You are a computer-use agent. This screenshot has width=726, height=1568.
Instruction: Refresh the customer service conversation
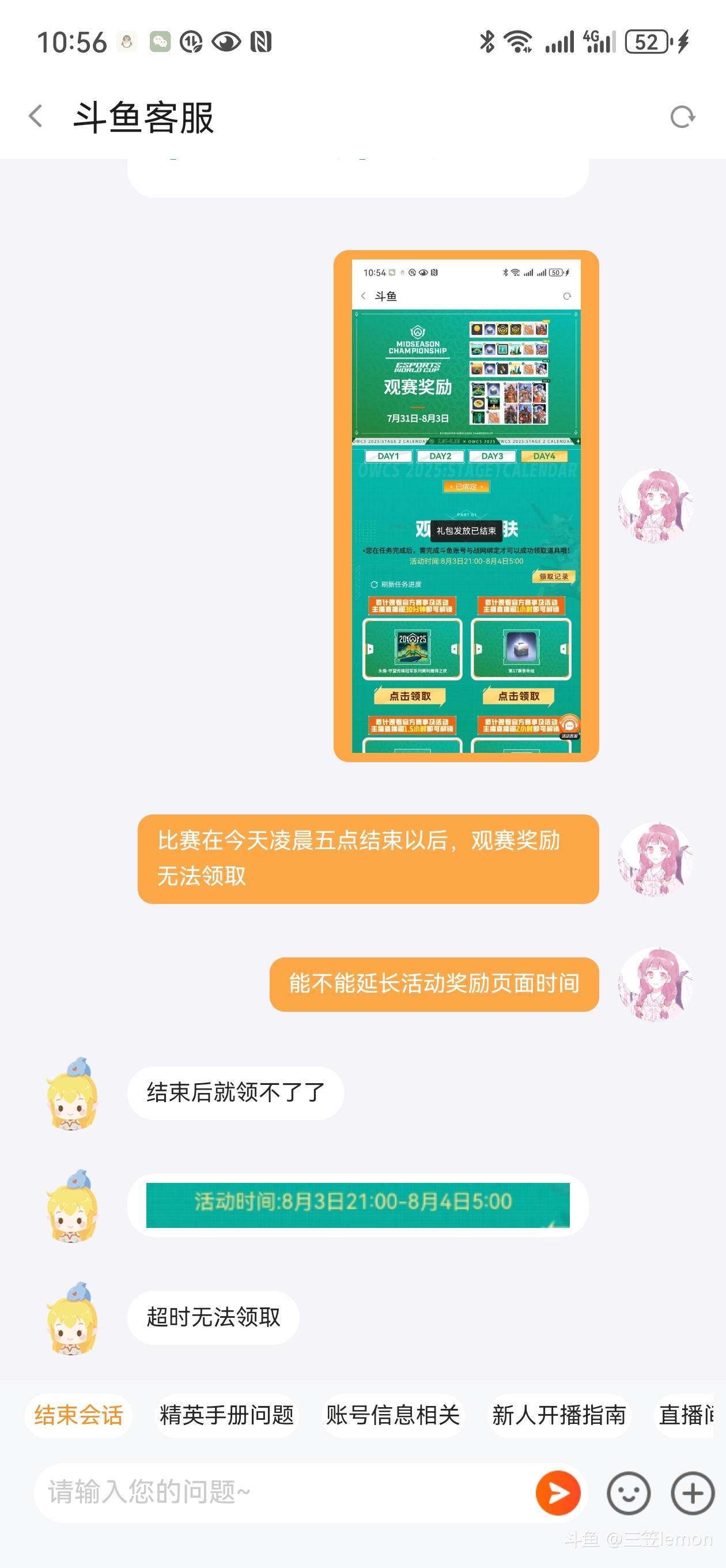682,116
